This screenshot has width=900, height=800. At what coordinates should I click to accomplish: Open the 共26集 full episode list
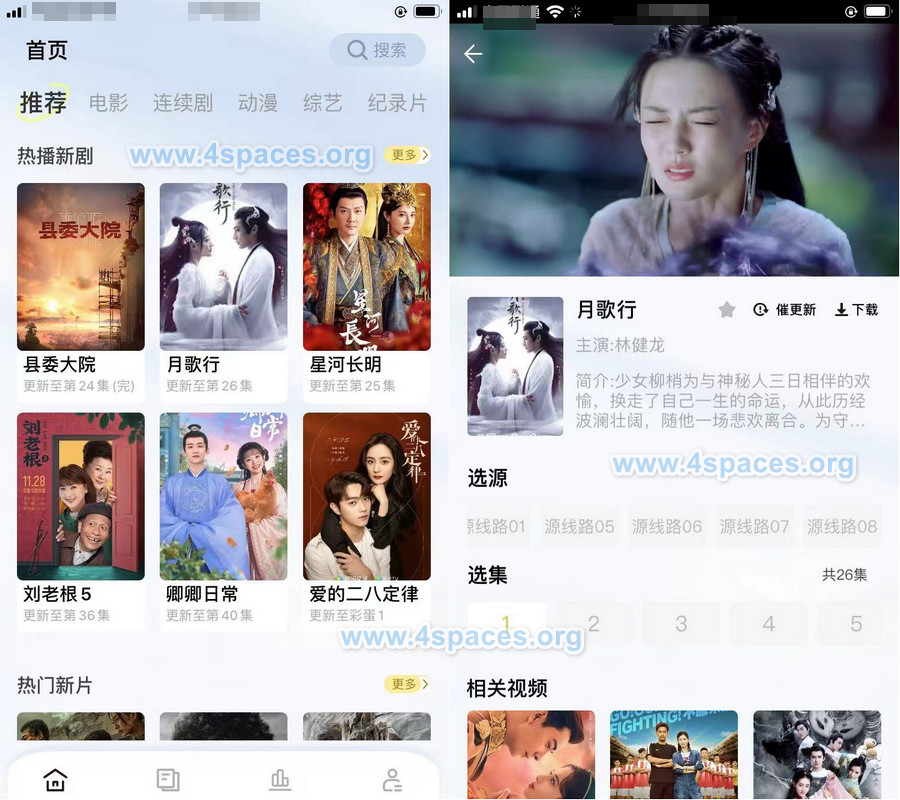pyautogui.click(x=844, y=575)
